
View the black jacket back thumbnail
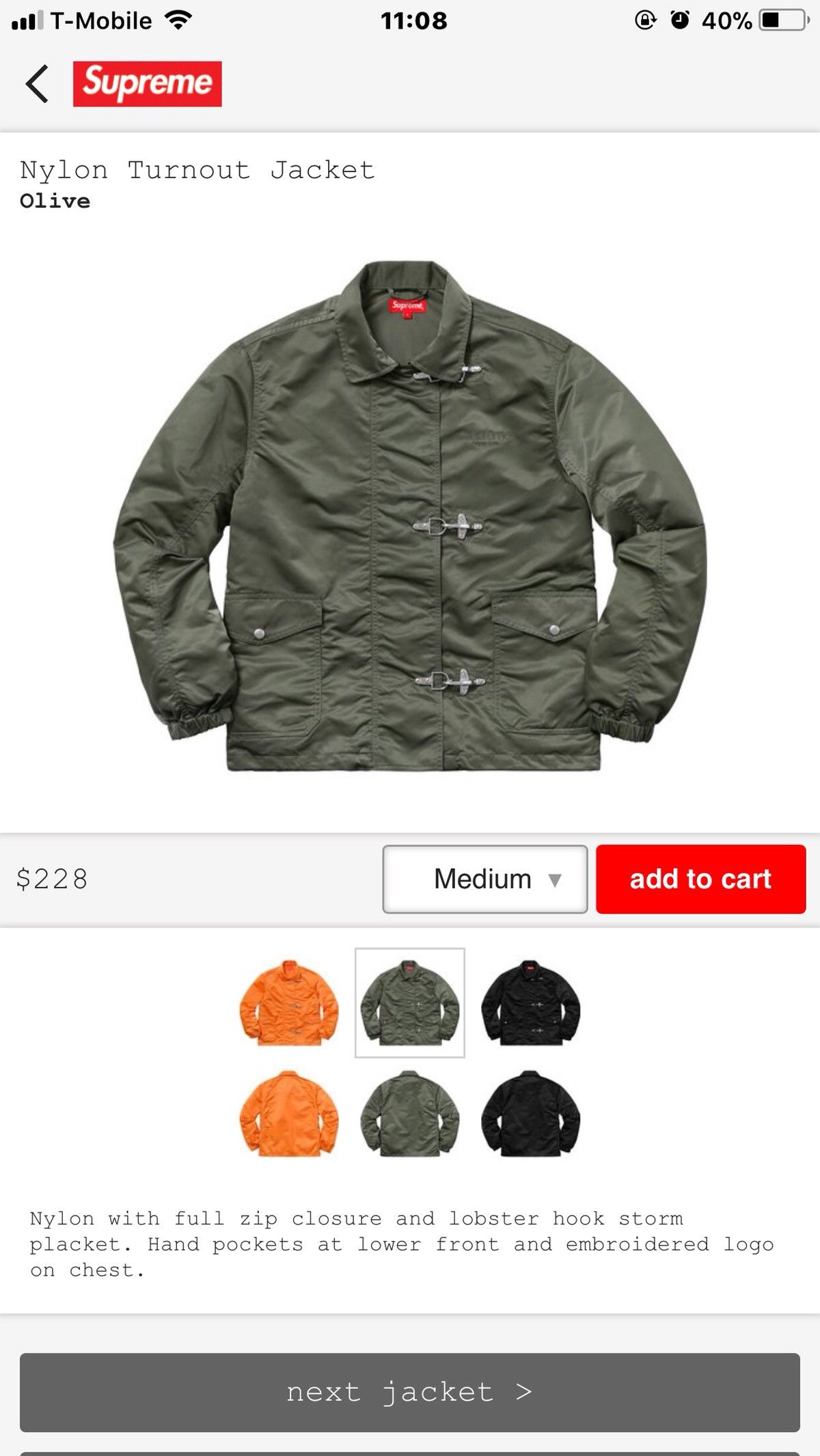(x=531, y=1114)
